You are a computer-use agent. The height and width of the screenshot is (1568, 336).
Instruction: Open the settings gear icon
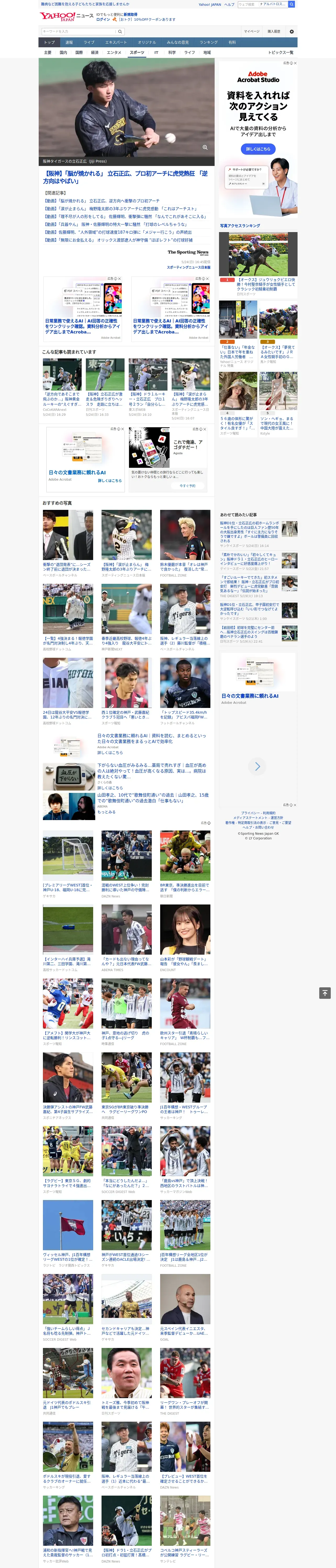click(292, 32)
